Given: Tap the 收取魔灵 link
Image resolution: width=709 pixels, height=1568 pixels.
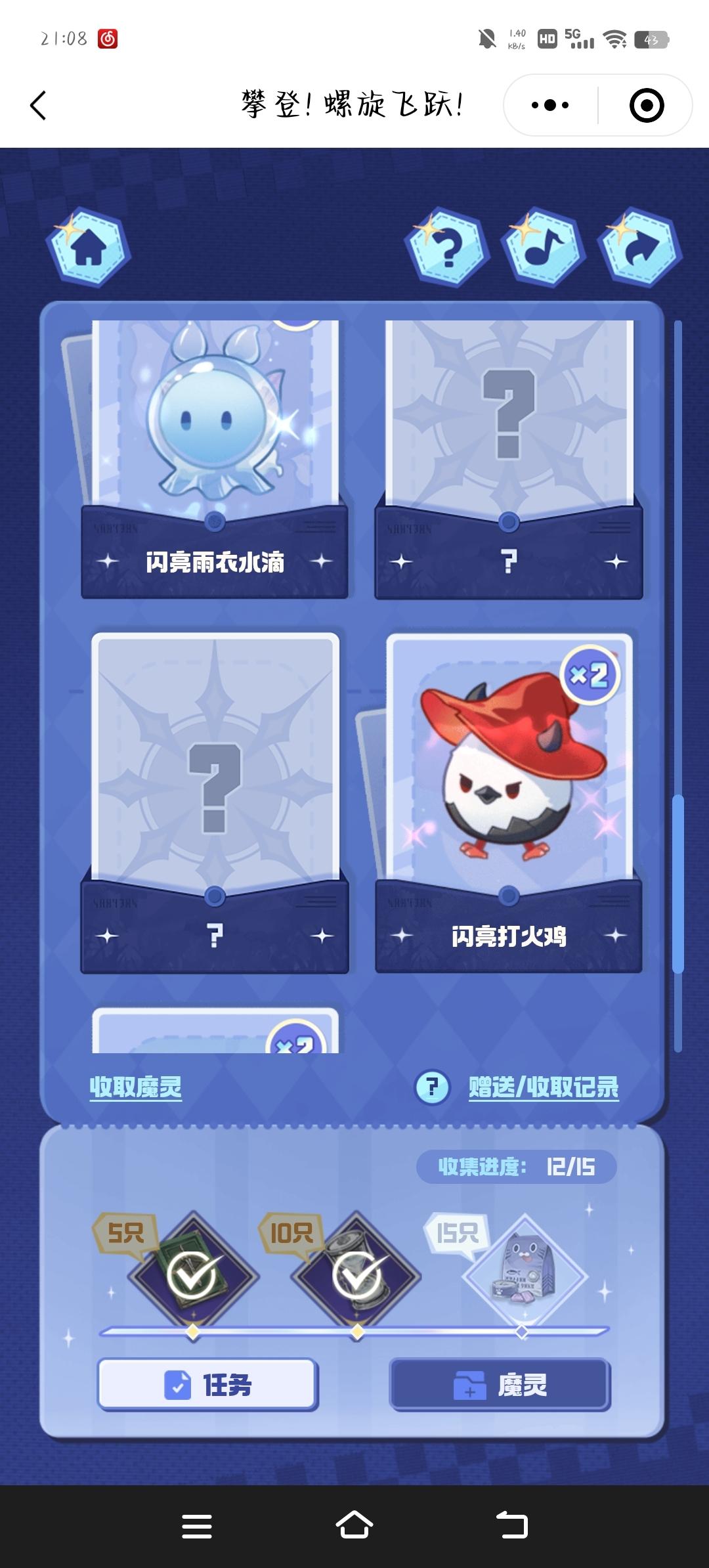Looking at the screenshot, I should tap(136, 1087).
